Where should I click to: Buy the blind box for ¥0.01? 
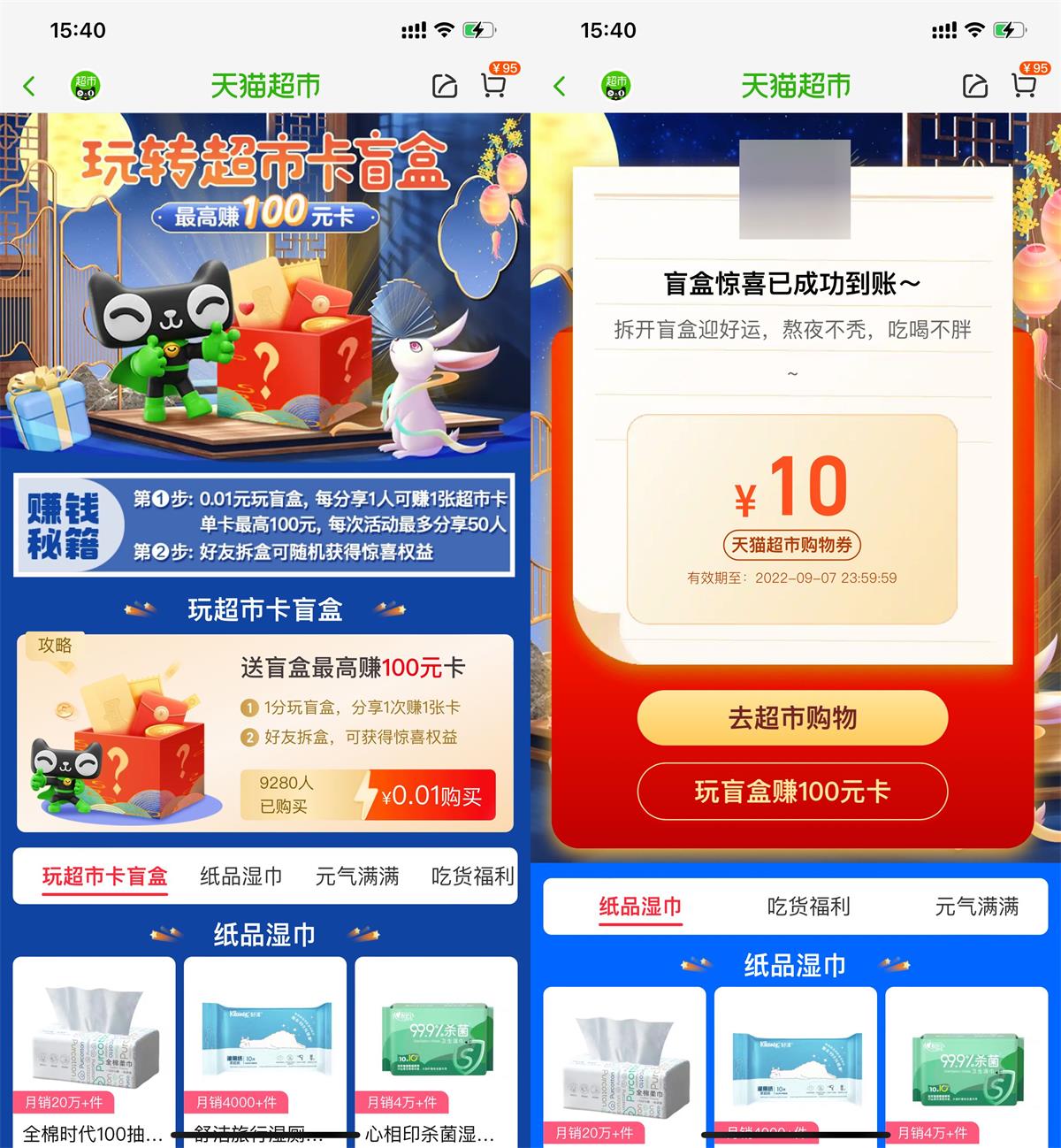pos(431,795)
